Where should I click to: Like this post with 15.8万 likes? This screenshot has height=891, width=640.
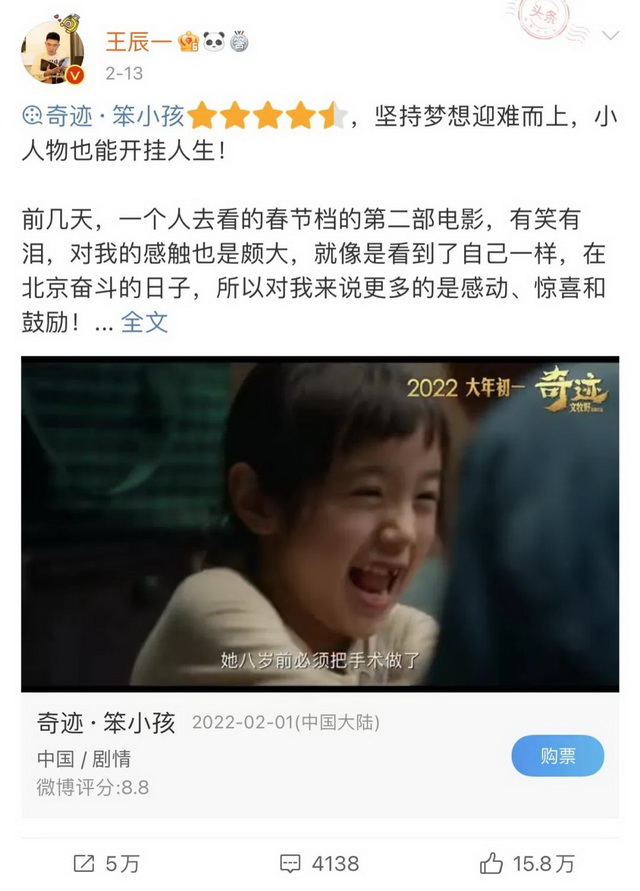[528, 862]
